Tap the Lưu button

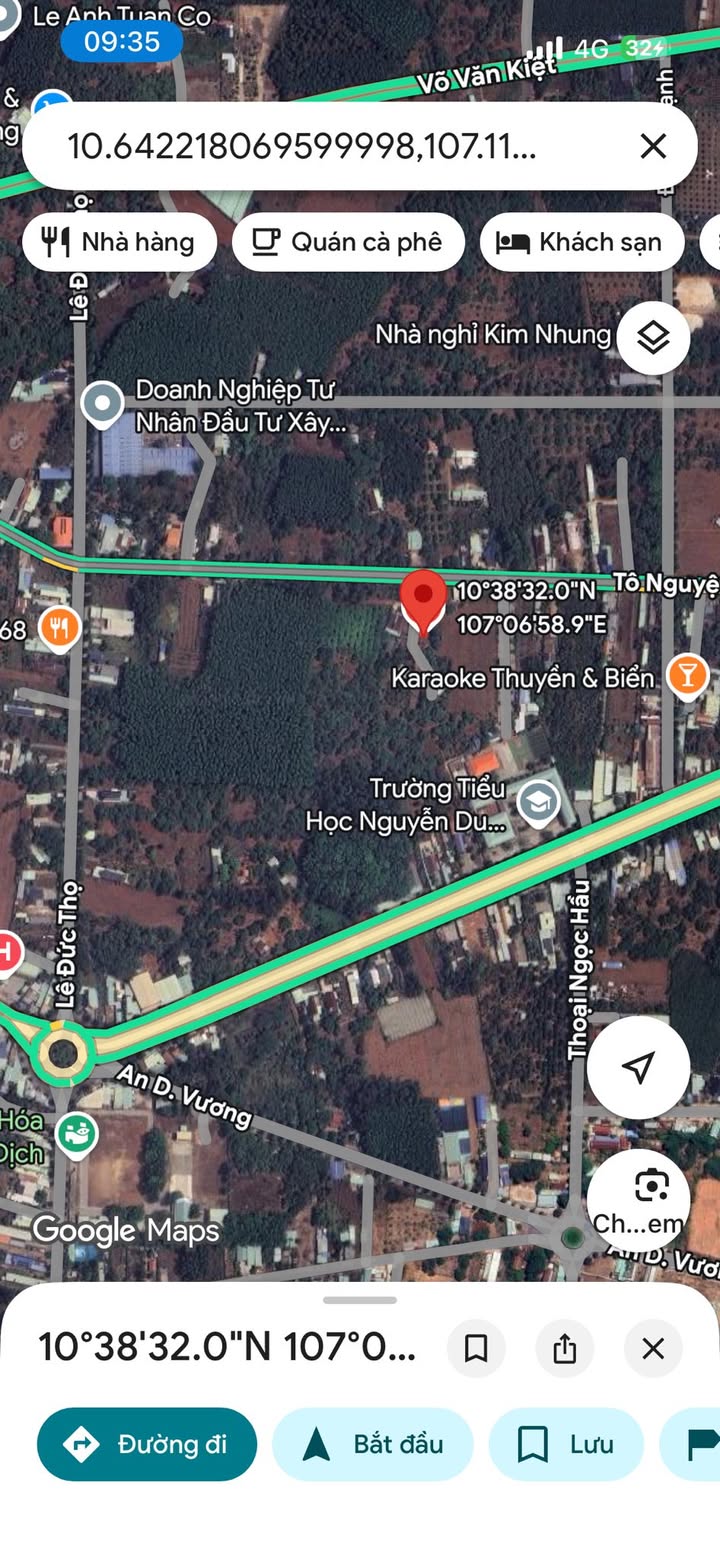click(566, 1444)
